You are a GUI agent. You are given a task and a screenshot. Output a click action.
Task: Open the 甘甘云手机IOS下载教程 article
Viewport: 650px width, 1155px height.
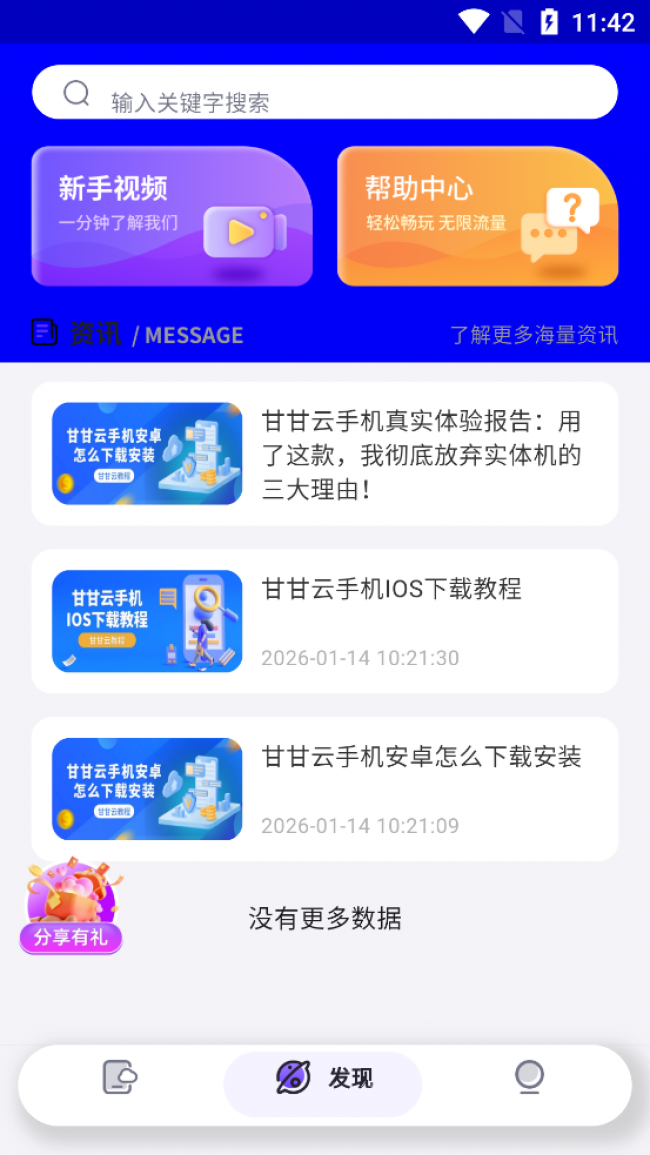325,621
